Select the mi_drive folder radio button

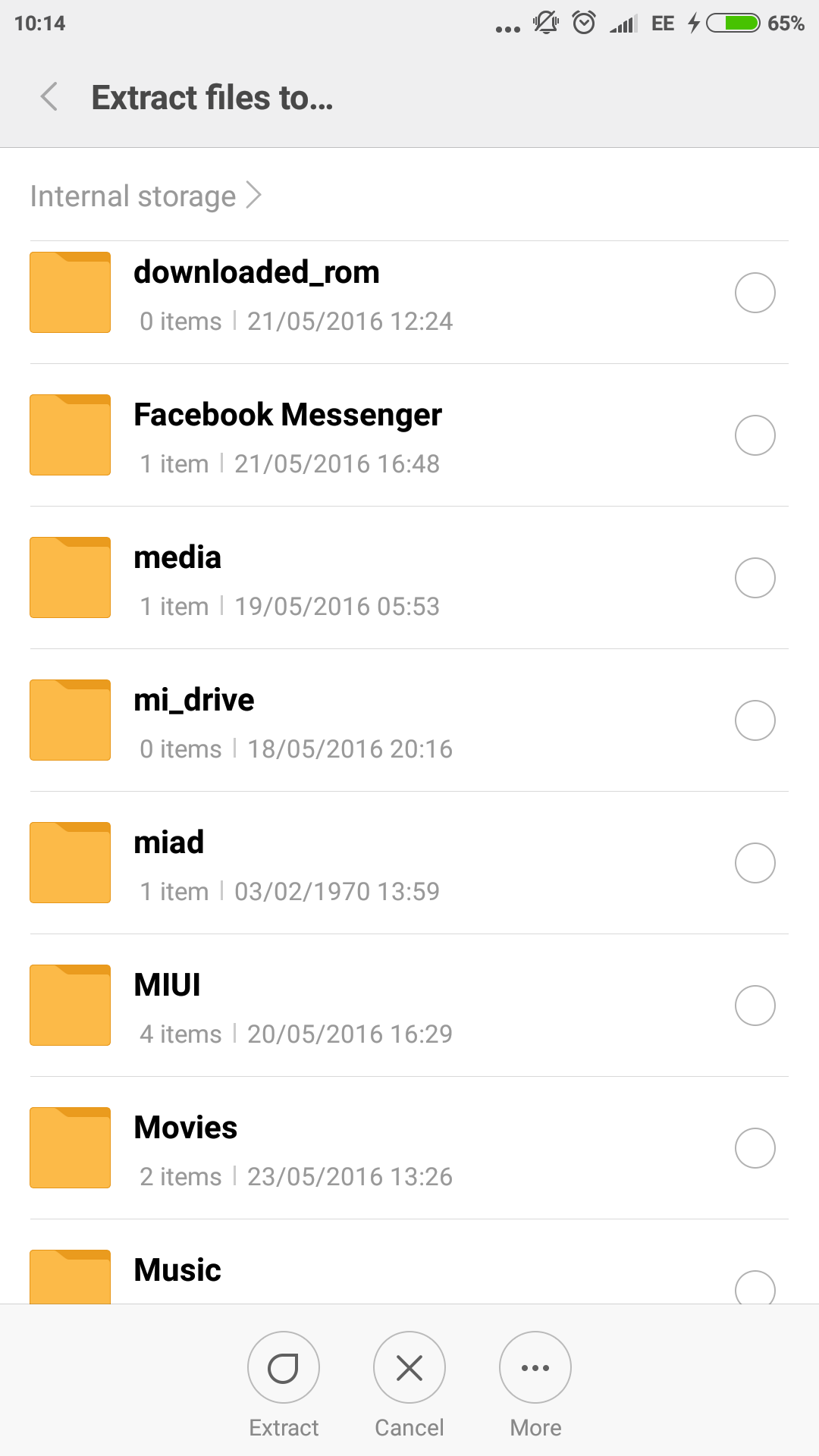pos(755,720)
